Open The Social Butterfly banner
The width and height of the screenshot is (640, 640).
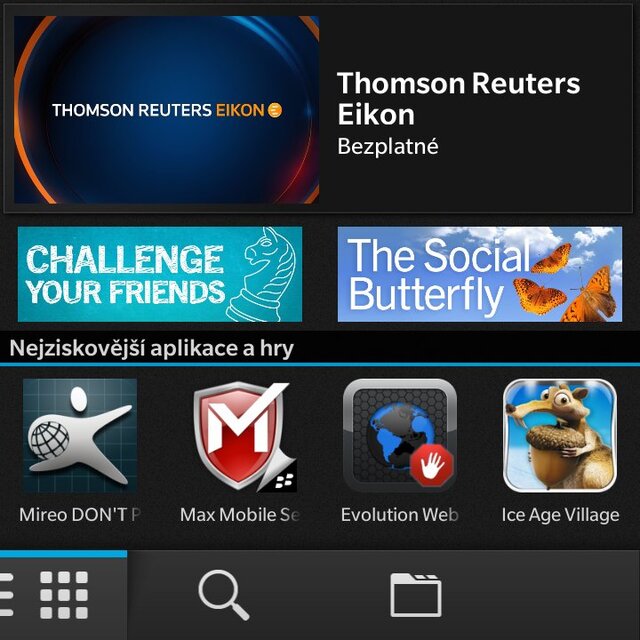(x=480, y=274)
